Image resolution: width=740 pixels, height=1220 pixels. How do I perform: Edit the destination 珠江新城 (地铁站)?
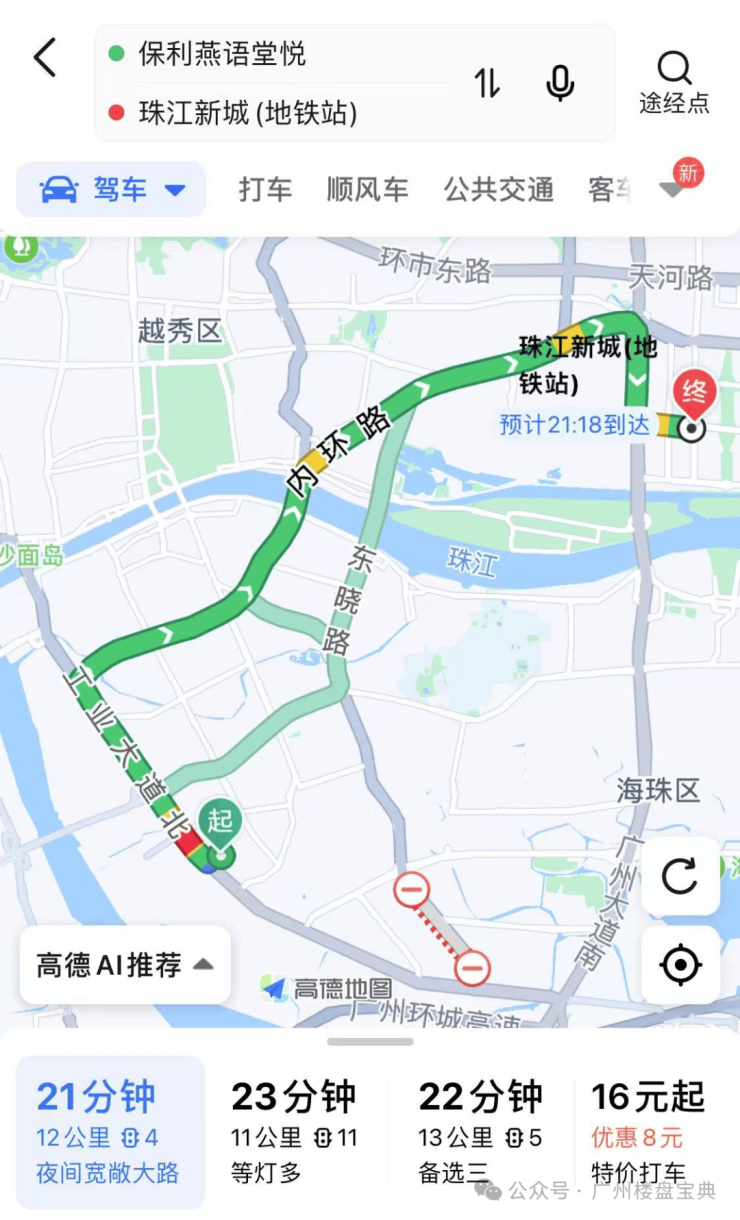coord(247,113)
